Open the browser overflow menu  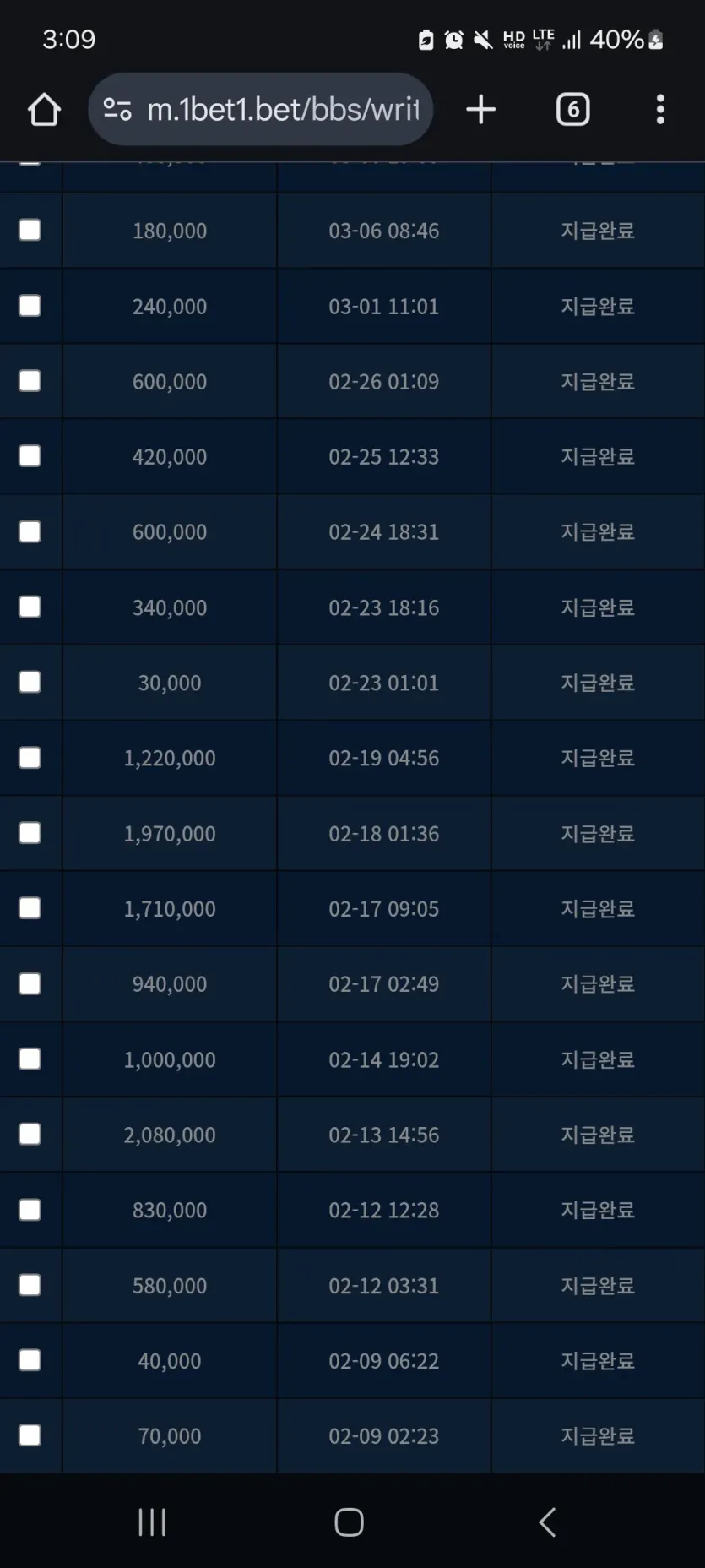coord(660,110)
